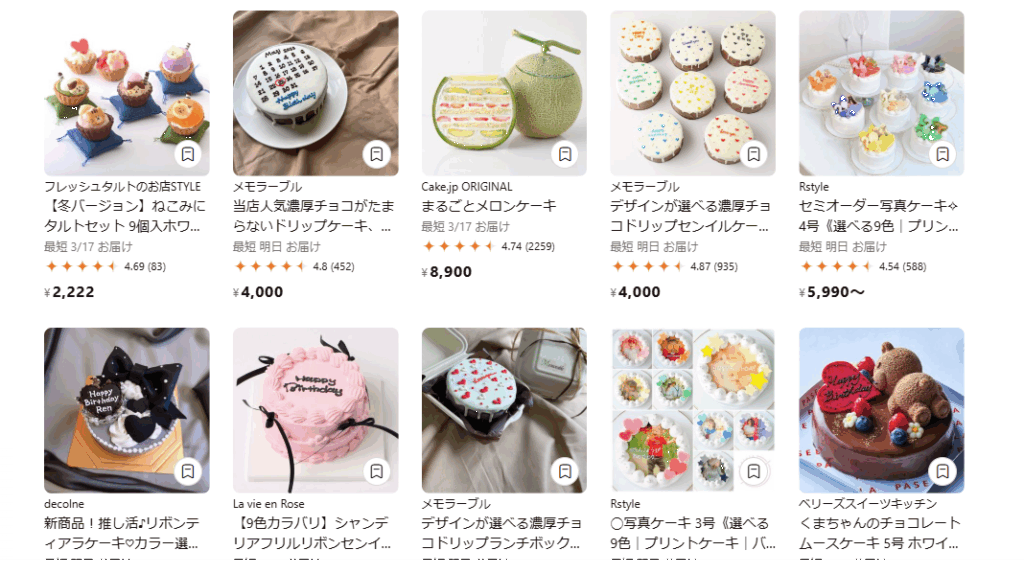Save the calendar ドリップケーキ to favorites
1024x573 pixels.
coord(376,154)
